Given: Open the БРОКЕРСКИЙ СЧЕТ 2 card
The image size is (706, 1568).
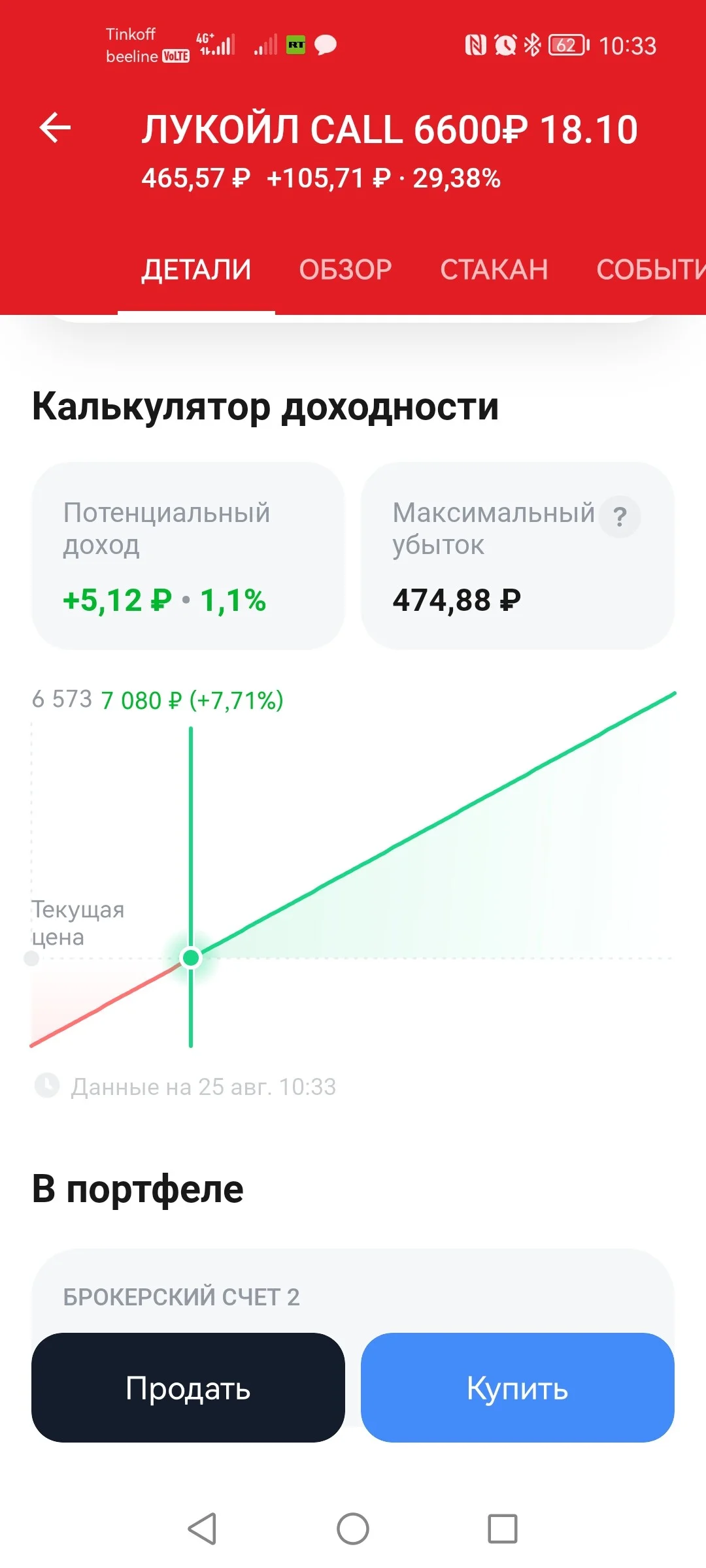Looking at the screenshot, I should (x=353, y=1296).
